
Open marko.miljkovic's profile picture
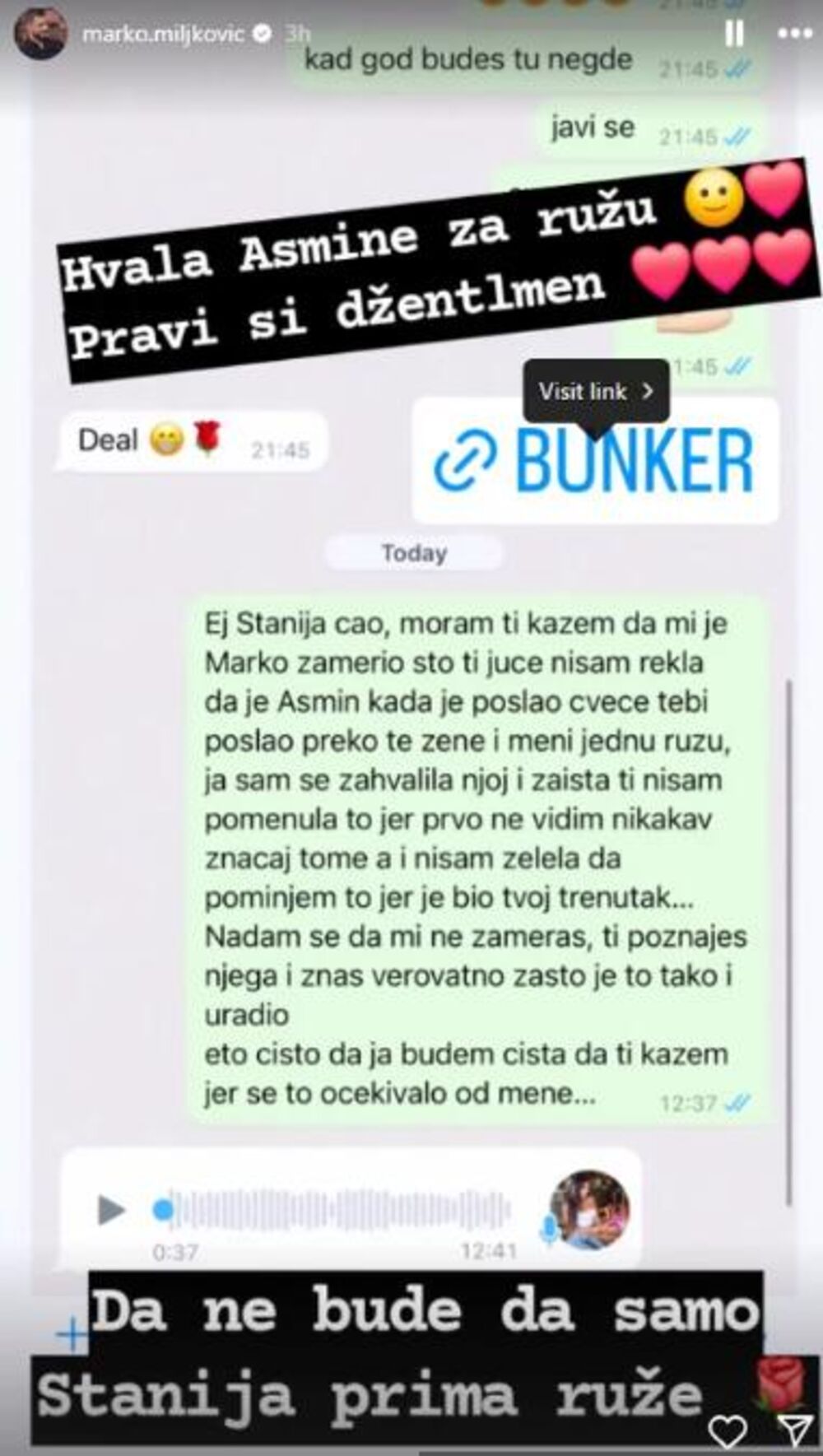point(40,34)
